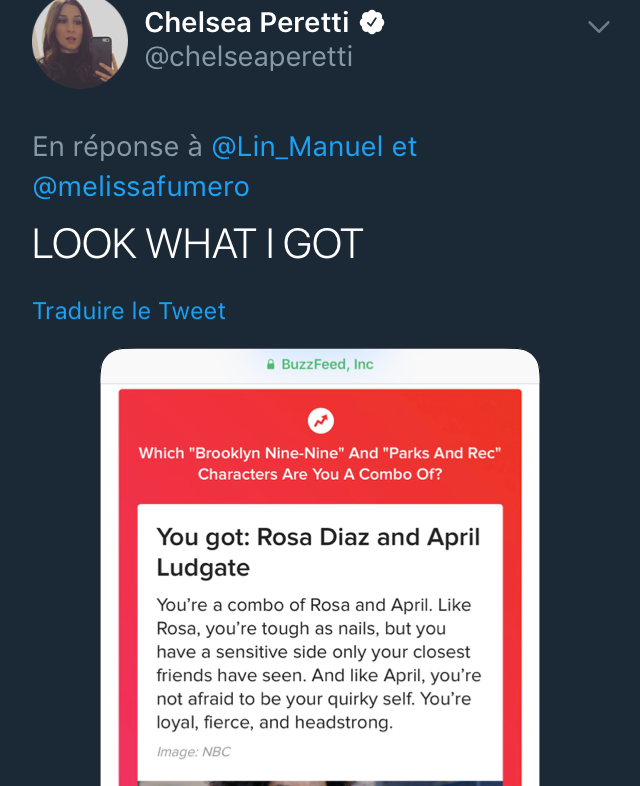Viewport: 640px width, 786px height.
Task: Expand the tweet options chevron
Action: point(598,27)
